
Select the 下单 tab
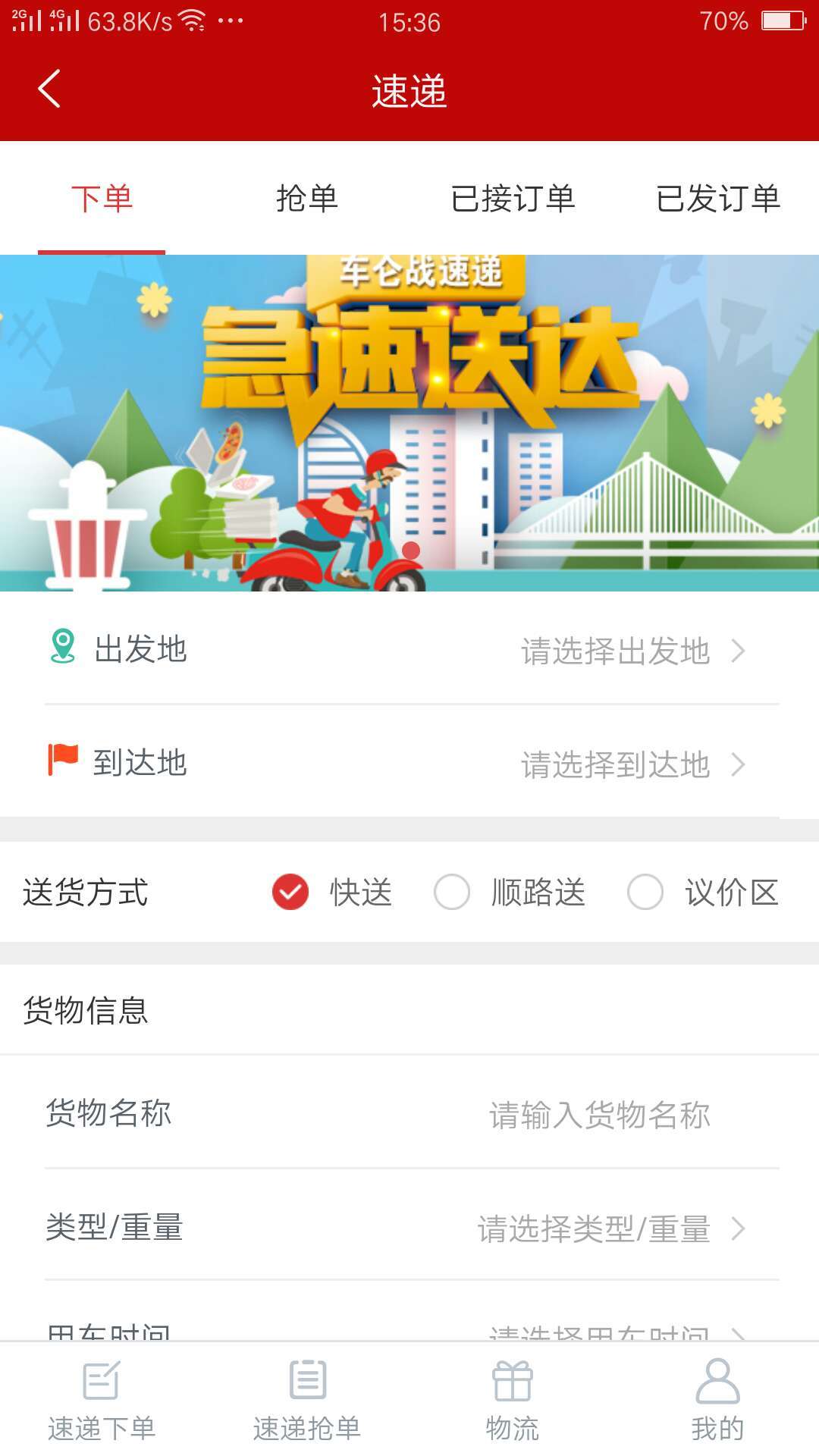(x=102, y=199)
